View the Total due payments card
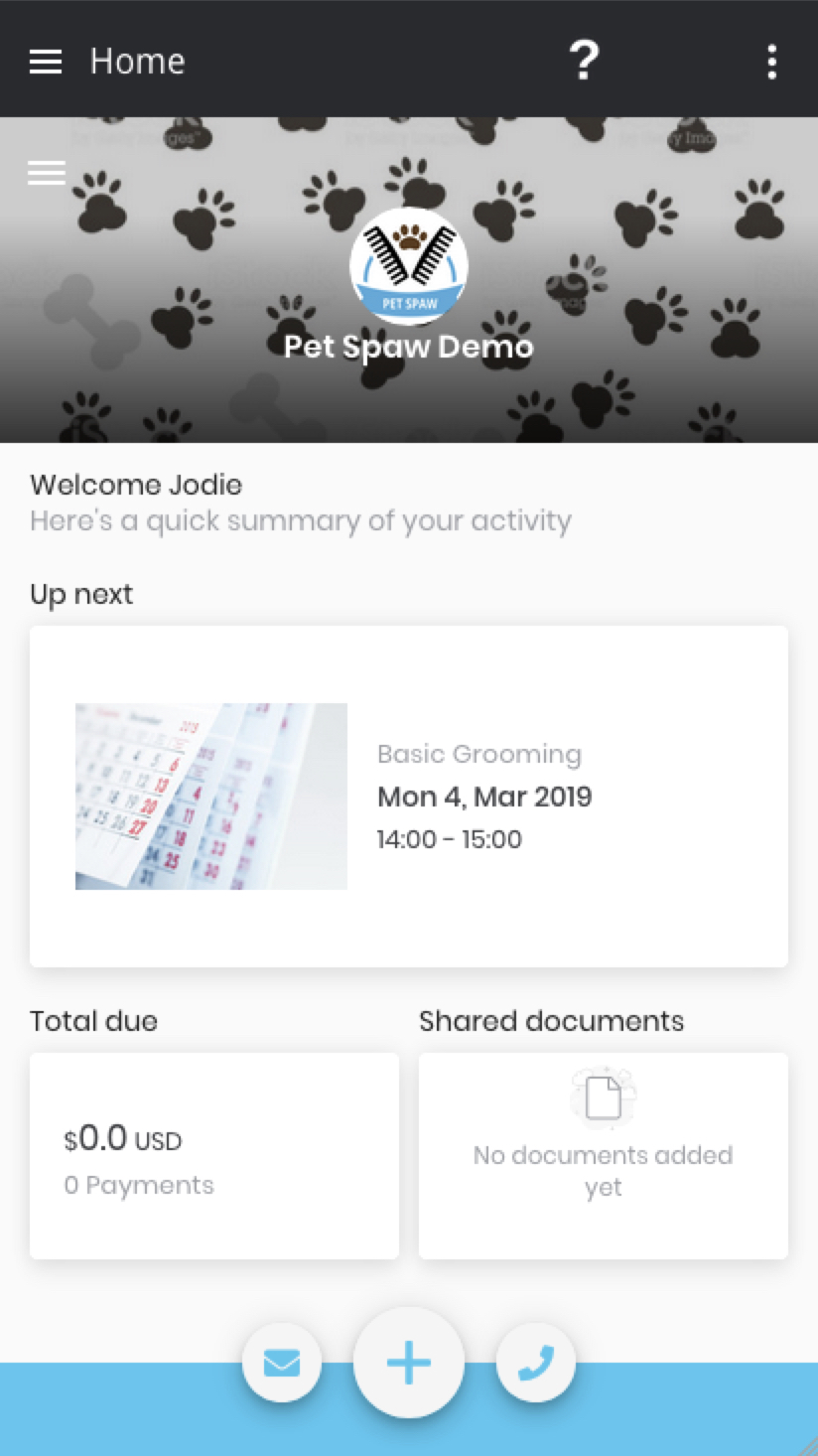Screen dimensions: 818x1456 coord(214,1156)
